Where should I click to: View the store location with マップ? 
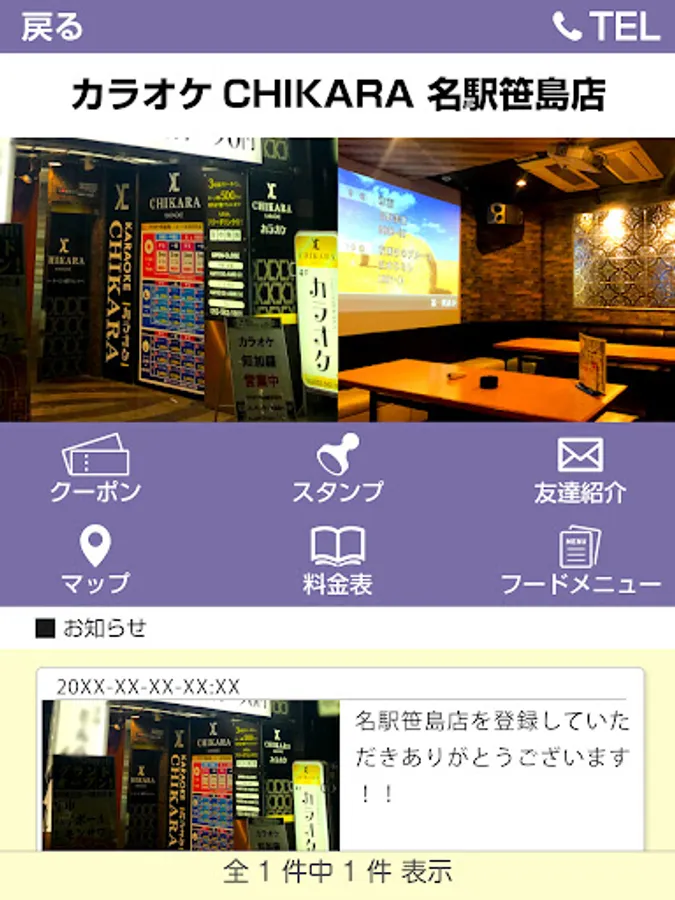click(95, 561)
